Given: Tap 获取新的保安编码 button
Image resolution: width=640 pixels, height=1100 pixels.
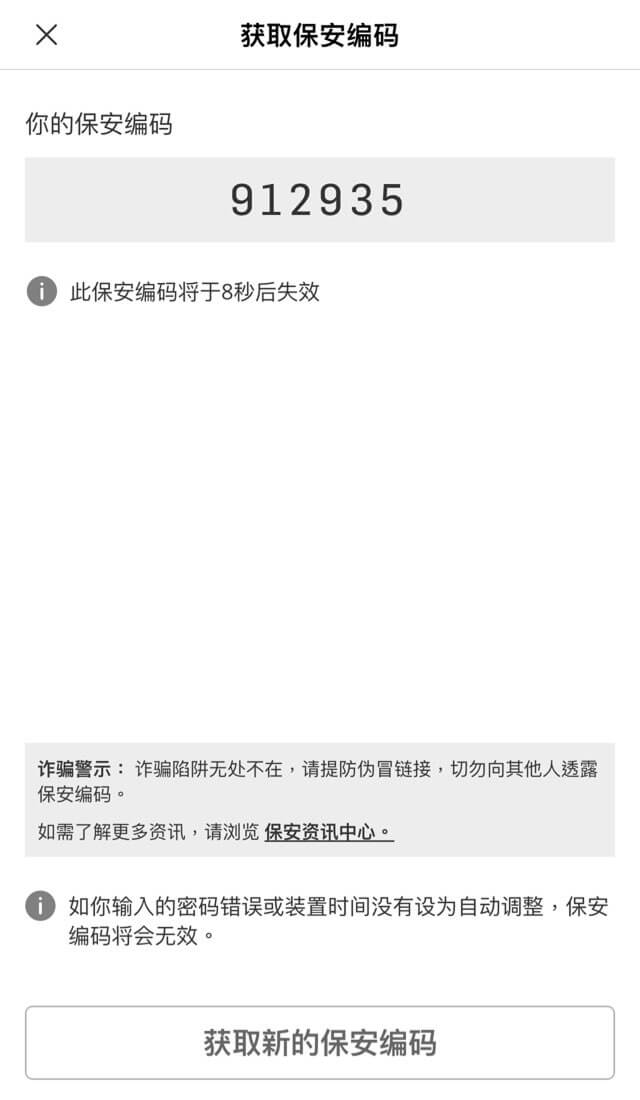Looking at the screenshot, I should (x=320, y=1043).
